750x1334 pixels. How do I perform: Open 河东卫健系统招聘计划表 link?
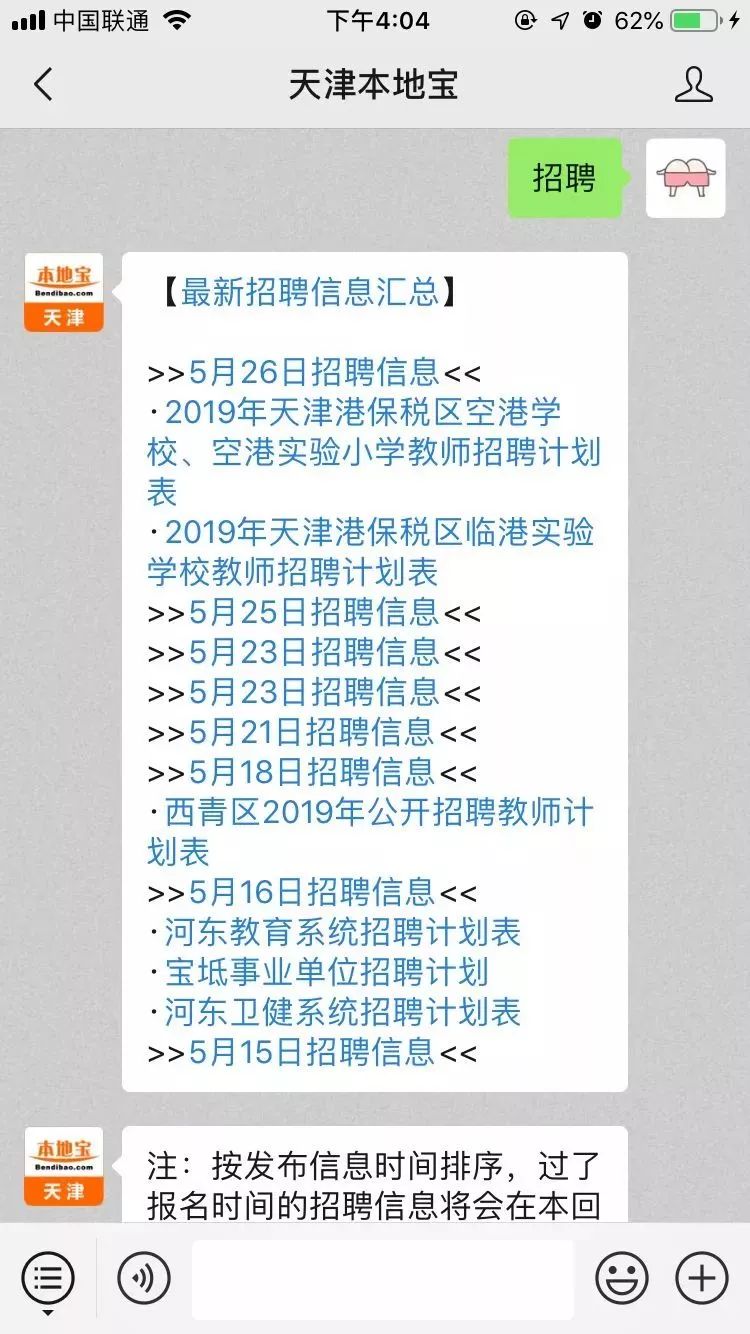[x=343, y=1012]
